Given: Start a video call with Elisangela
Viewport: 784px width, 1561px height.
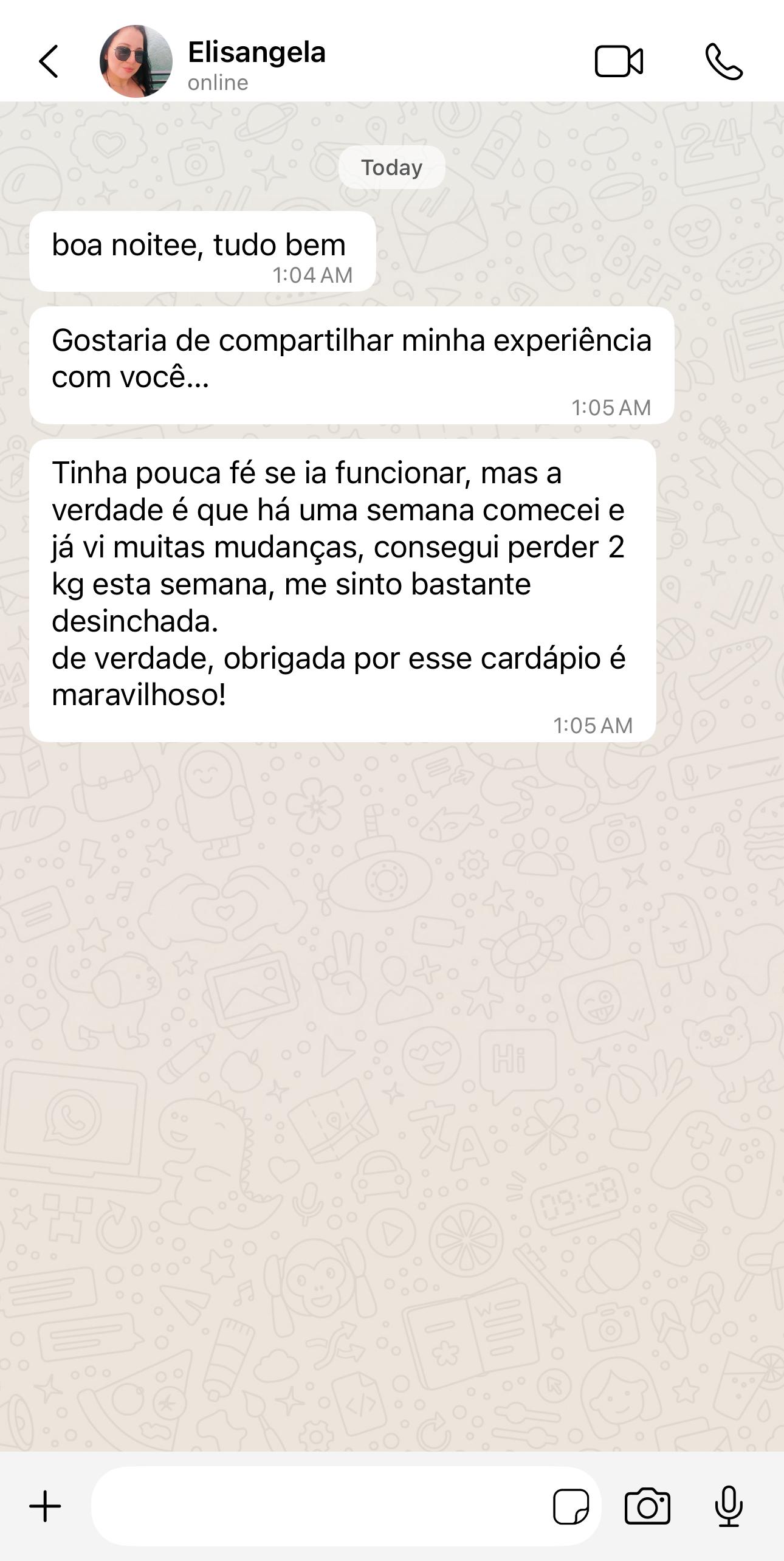Looking at the screenshot, I should click(619, 61).
